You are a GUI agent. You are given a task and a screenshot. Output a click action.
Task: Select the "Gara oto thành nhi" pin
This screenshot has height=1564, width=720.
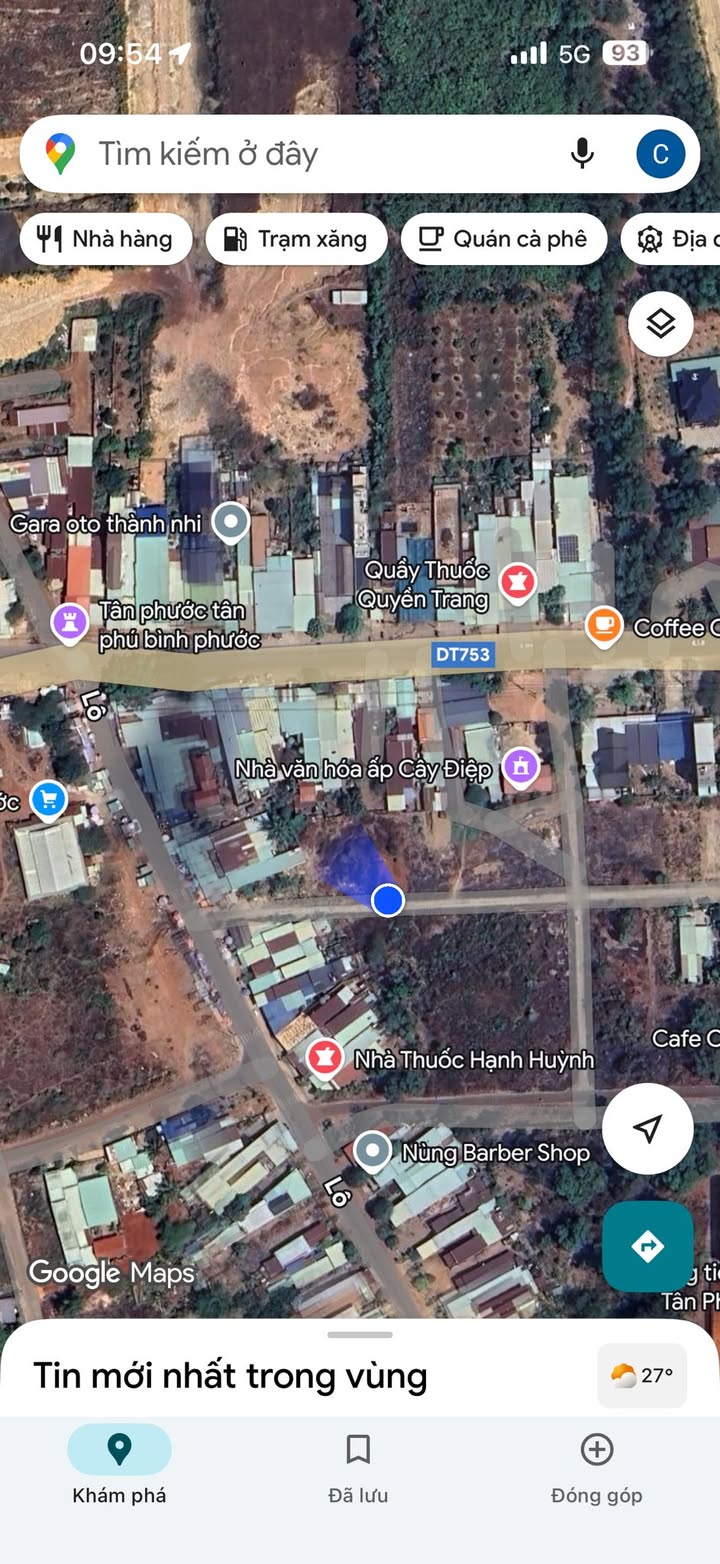click(232, 521)
